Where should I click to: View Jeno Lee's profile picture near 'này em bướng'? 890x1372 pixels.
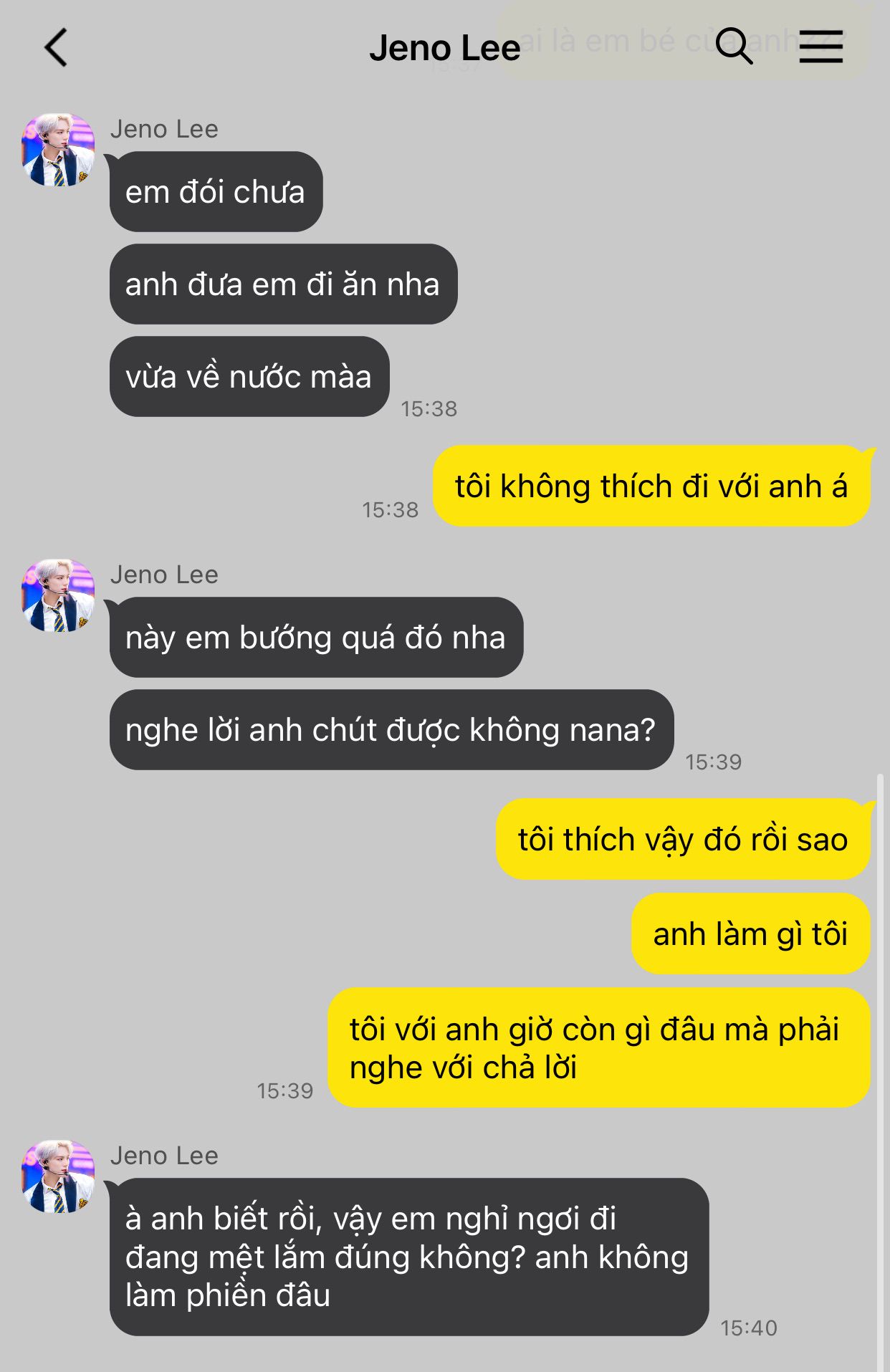(58, 595)
